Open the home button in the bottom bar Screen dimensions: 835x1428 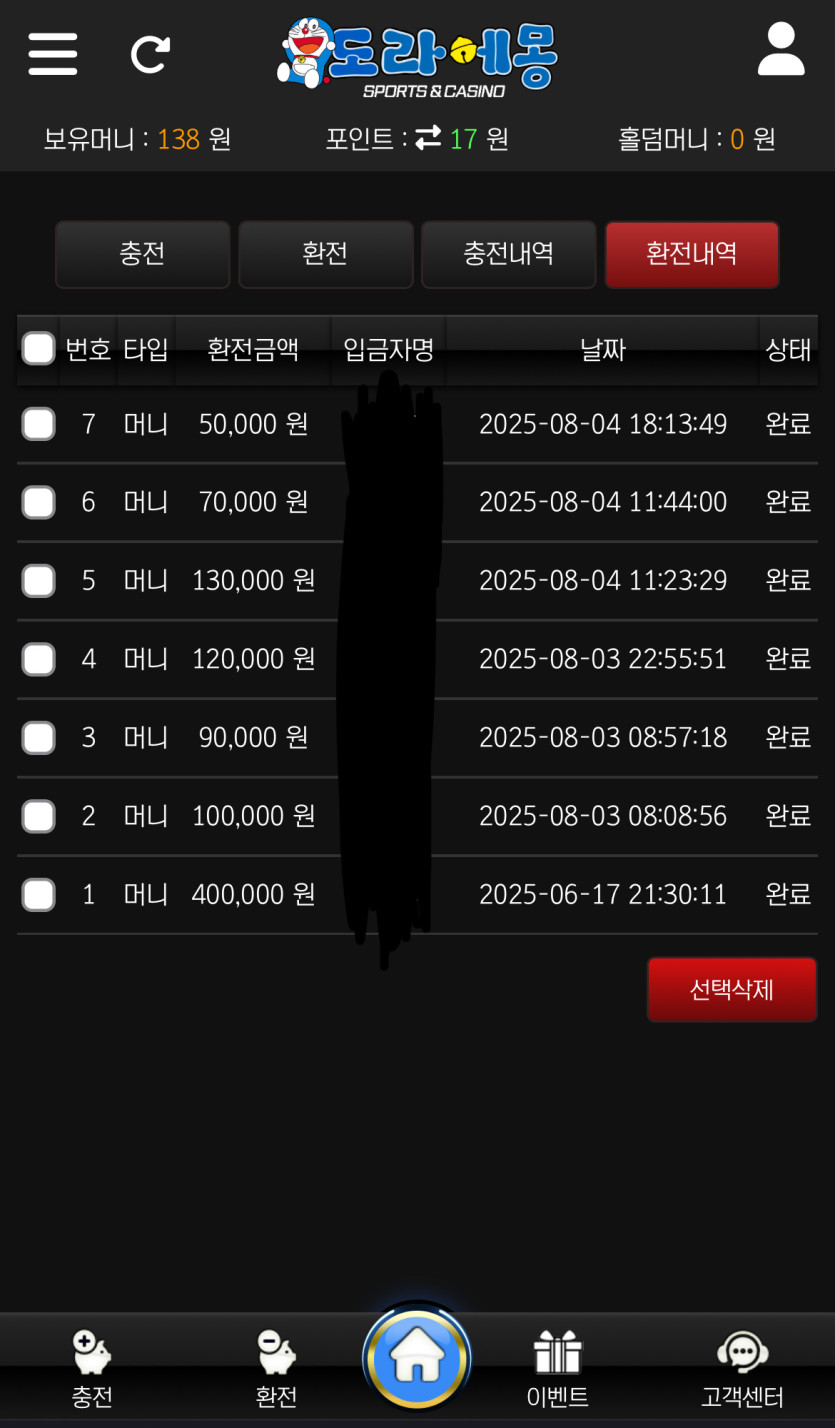(x=417, y=1358)
